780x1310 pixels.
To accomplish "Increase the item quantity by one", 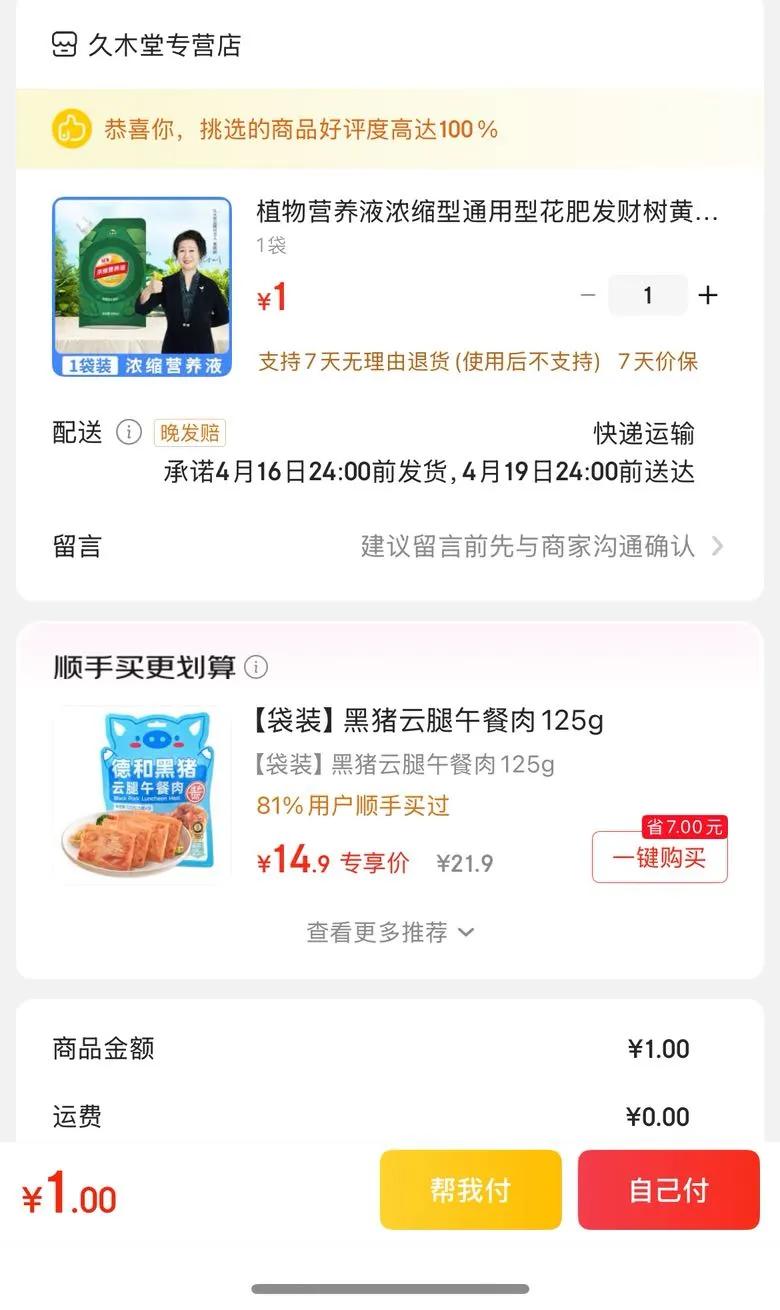I will click(x=708, y=295).
